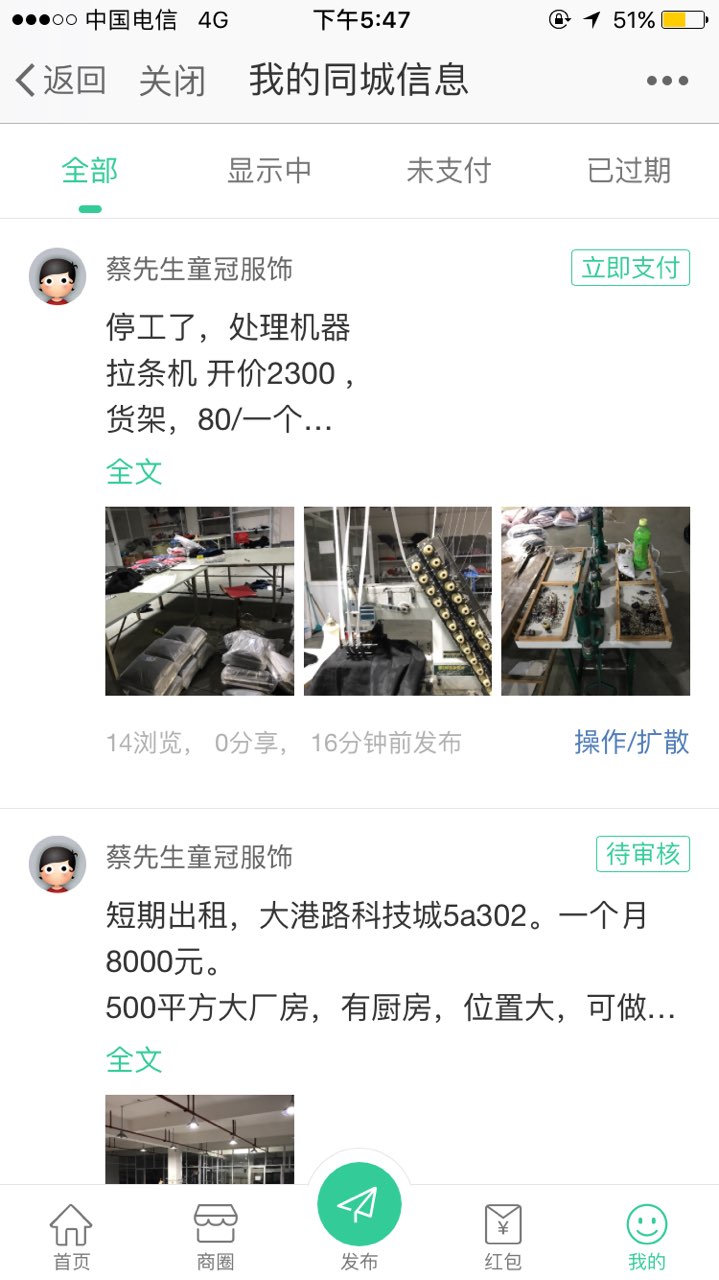This screenshot has height=1280, width=719.
Task: Go back using 返回
Action: coord(60,80)
